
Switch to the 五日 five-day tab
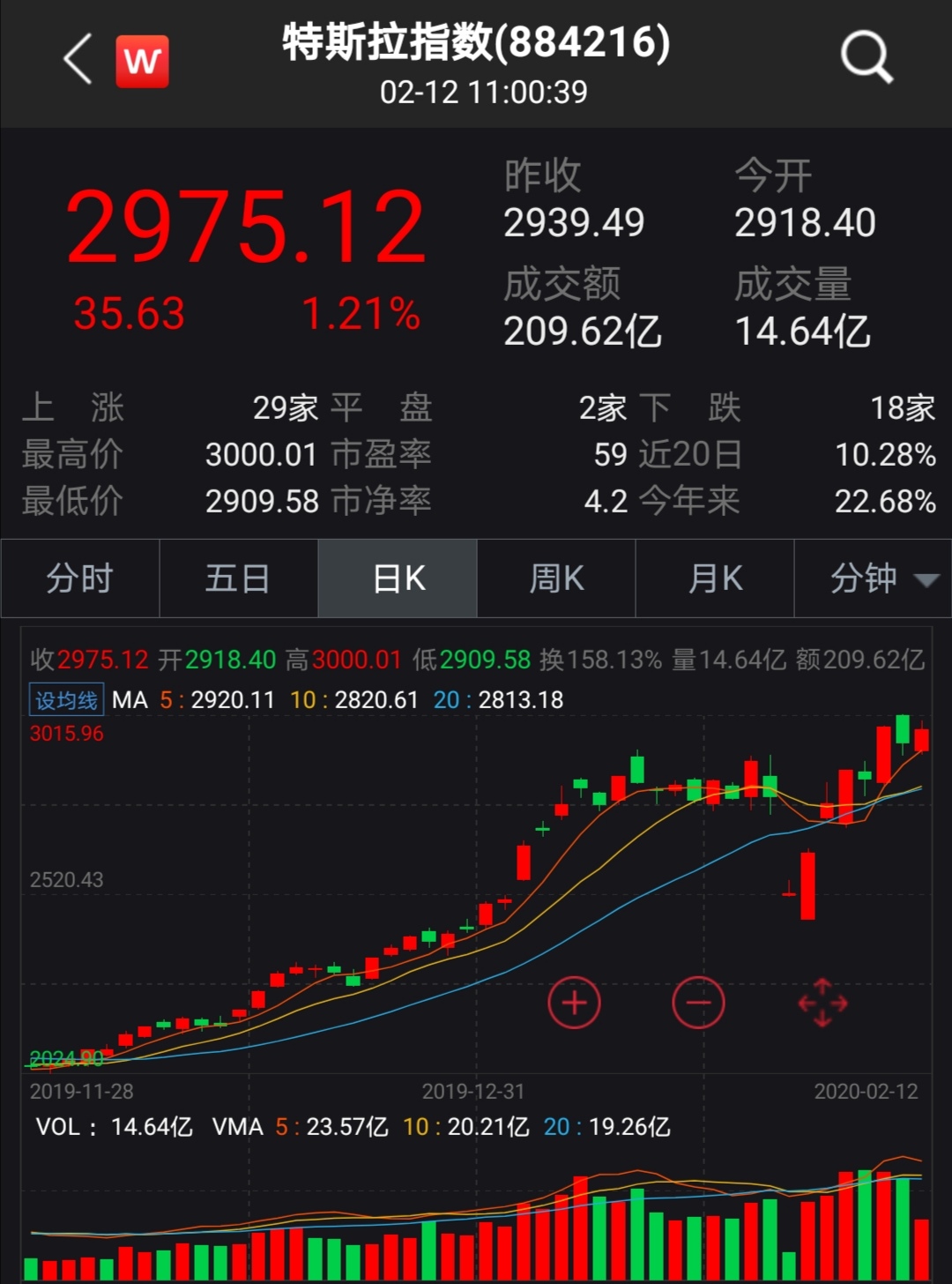[238, 579]
